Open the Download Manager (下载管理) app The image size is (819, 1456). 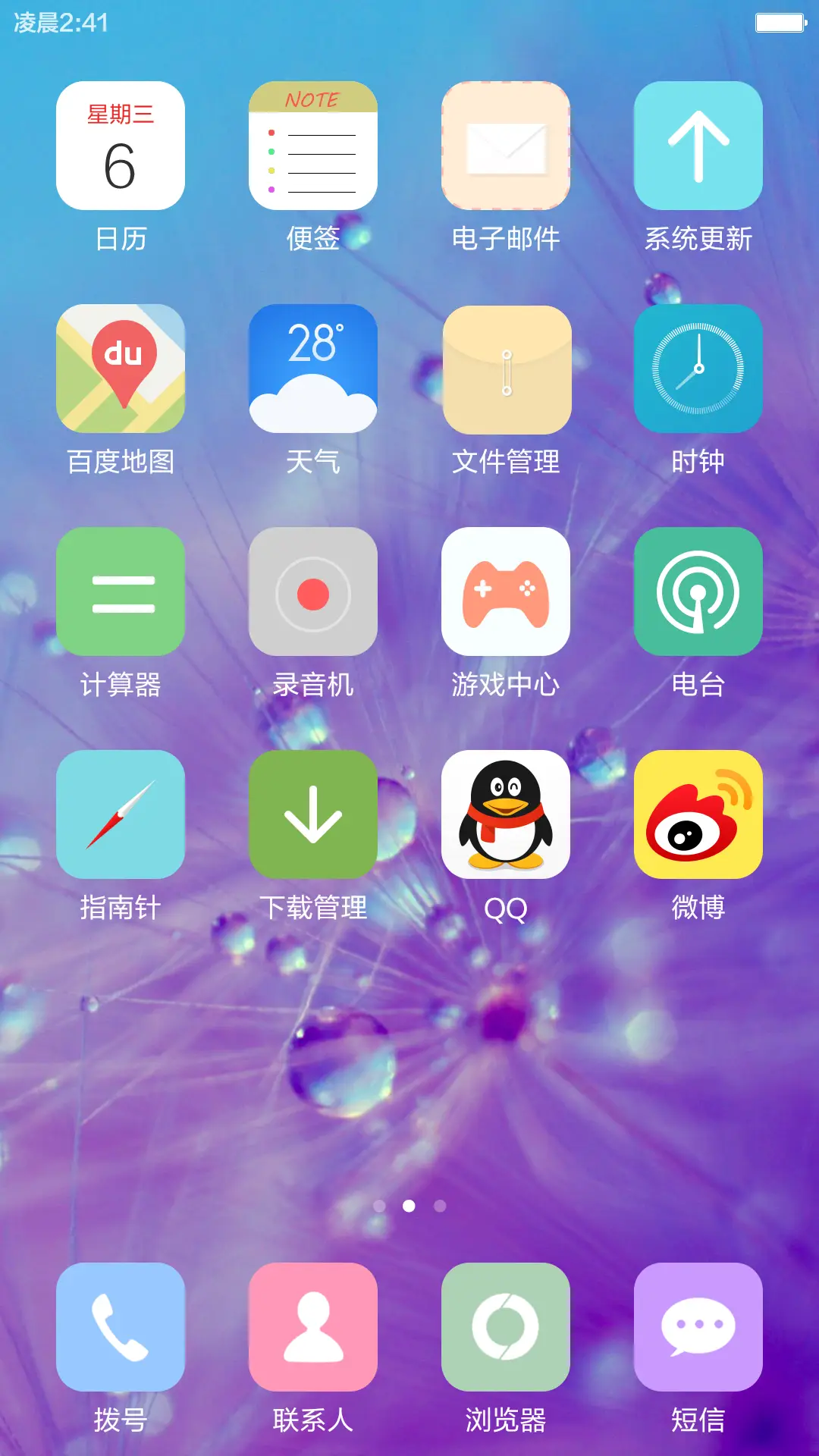312,816
